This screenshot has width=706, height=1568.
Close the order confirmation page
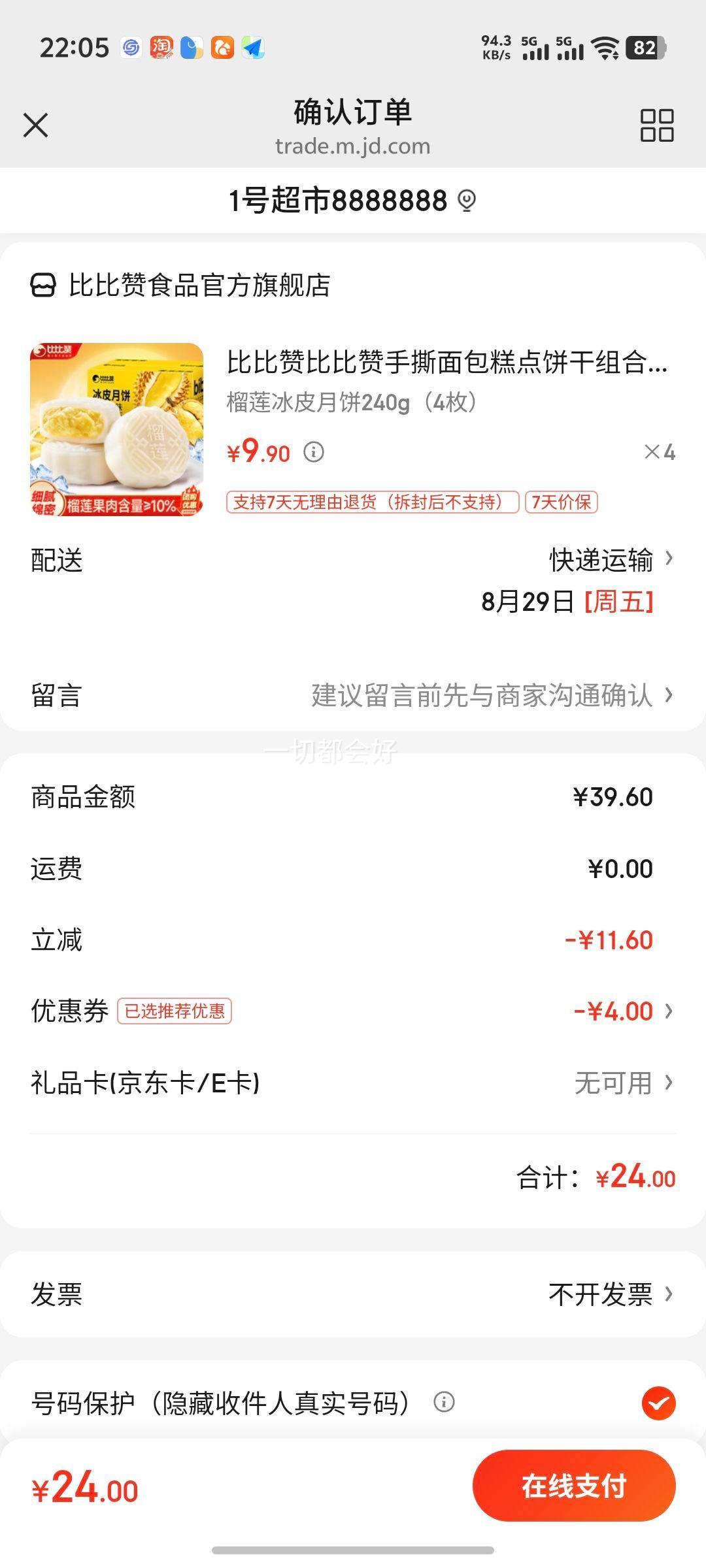click(x=36, y=125)
